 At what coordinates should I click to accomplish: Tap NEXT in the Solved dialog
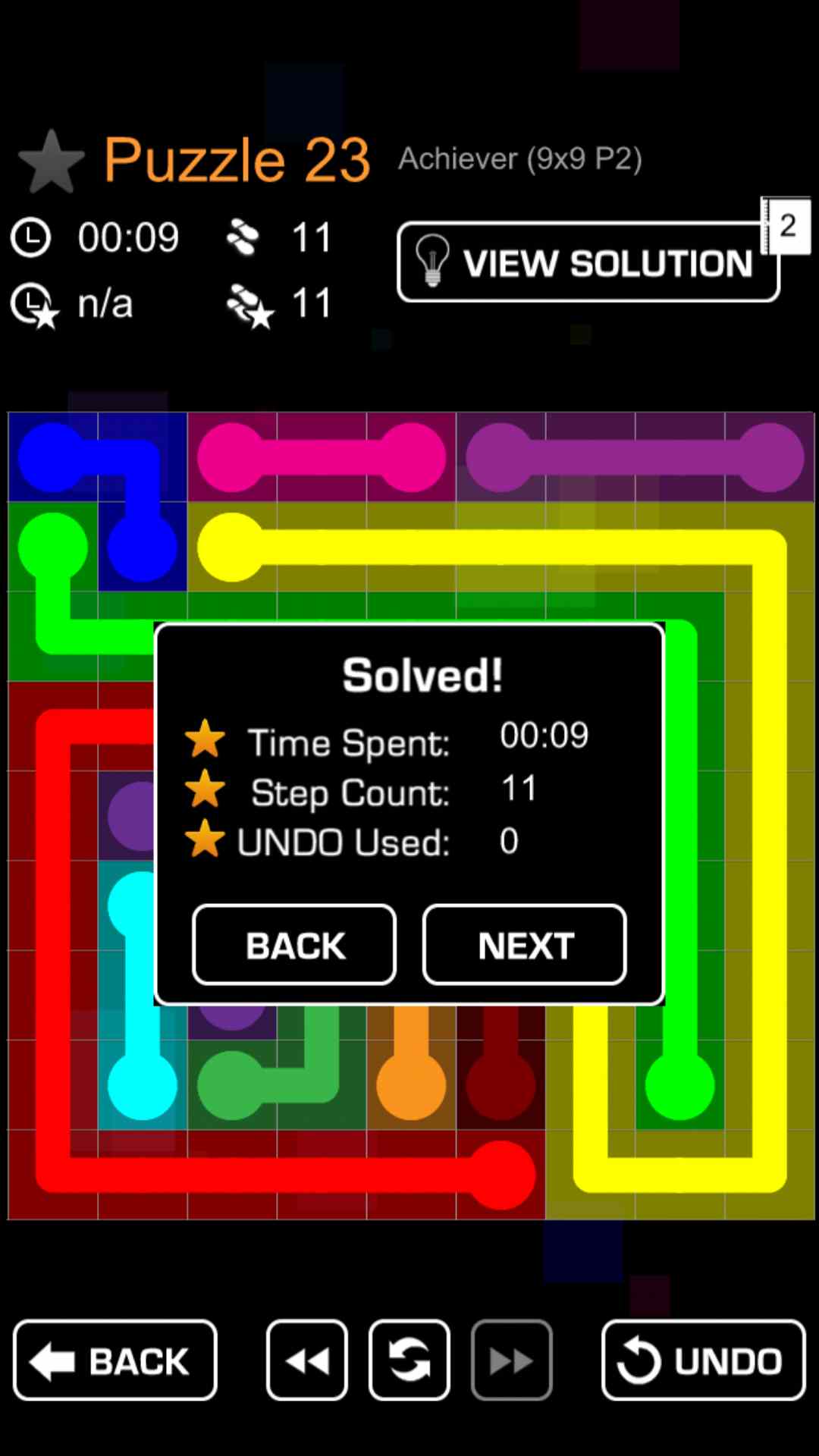(524, 945)
